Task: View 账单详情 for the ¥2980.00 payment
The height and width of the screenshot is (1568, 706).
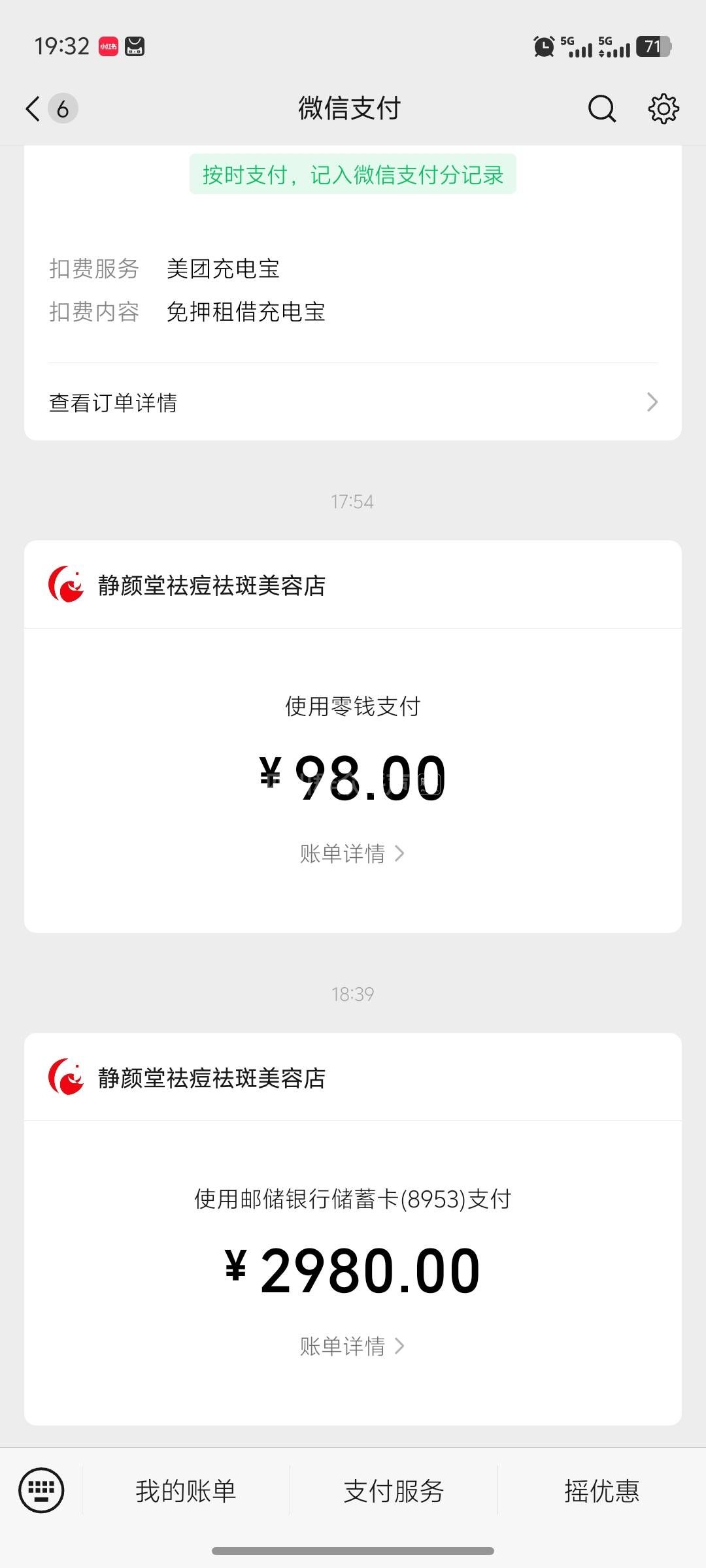Action: [x=352, y=1347]
